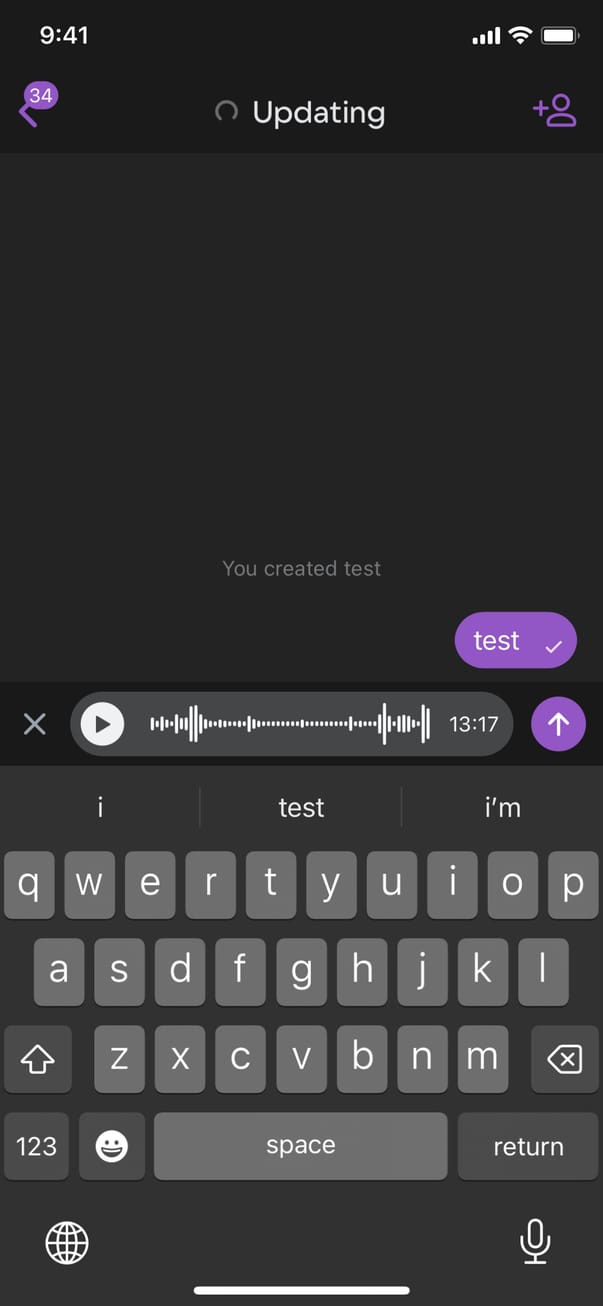Tap the backspace key
Image resolution: width=603 pixels, height=1306 pixels.
tap(564, 1058)
